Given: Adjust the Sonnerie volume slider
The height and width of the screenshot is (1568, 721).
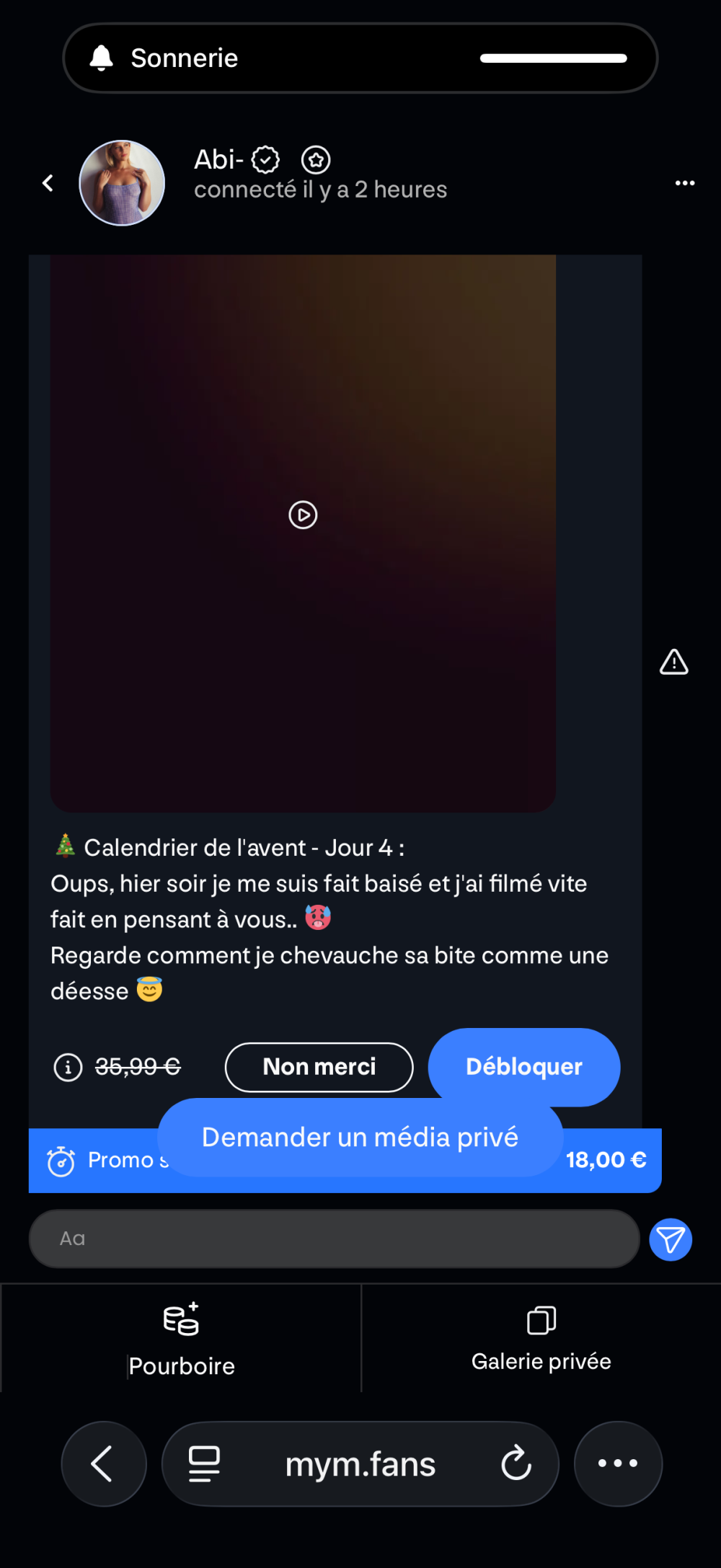Looking at the screenshot, I should tap(553, 58).
